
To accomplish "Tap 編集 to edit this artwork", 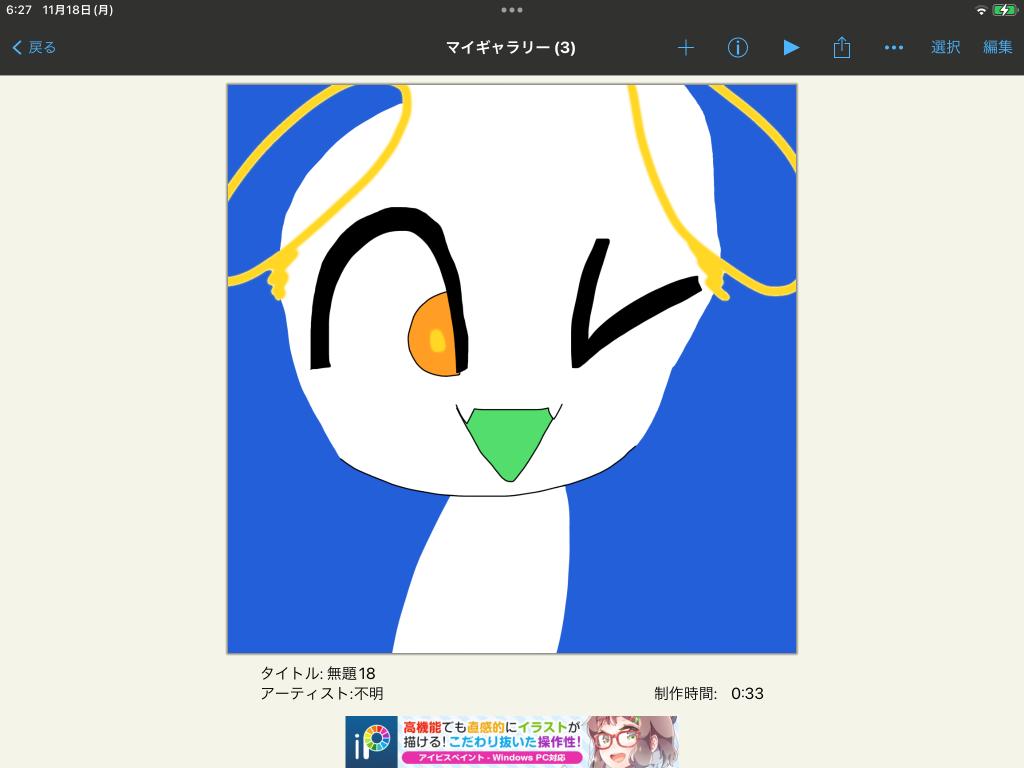I will click(x=997, y=47).
